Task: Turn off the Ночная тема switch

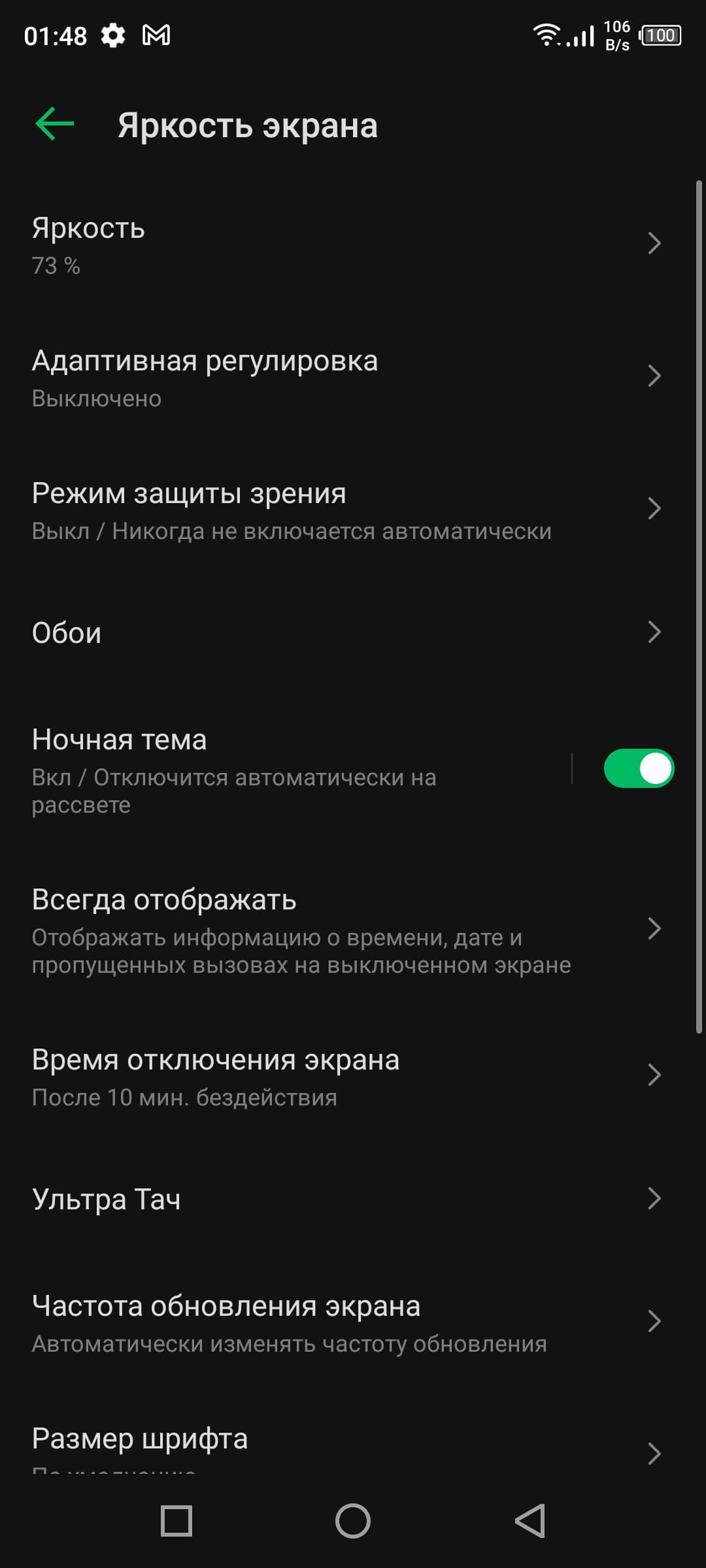Action: pos(638,768)
